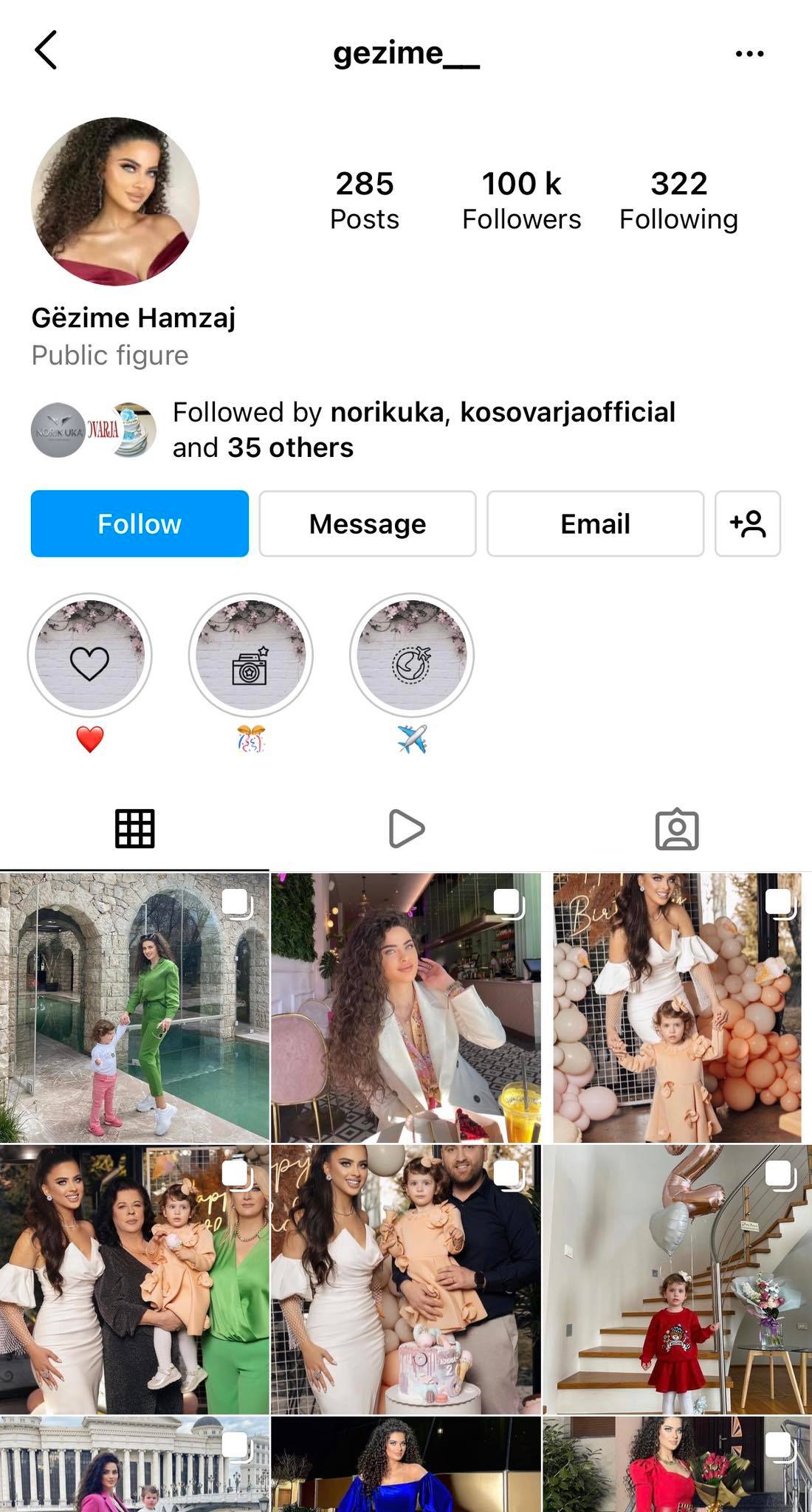Open post with white blazer in café
This screenshot has height=1512, width=812.
405,1008
